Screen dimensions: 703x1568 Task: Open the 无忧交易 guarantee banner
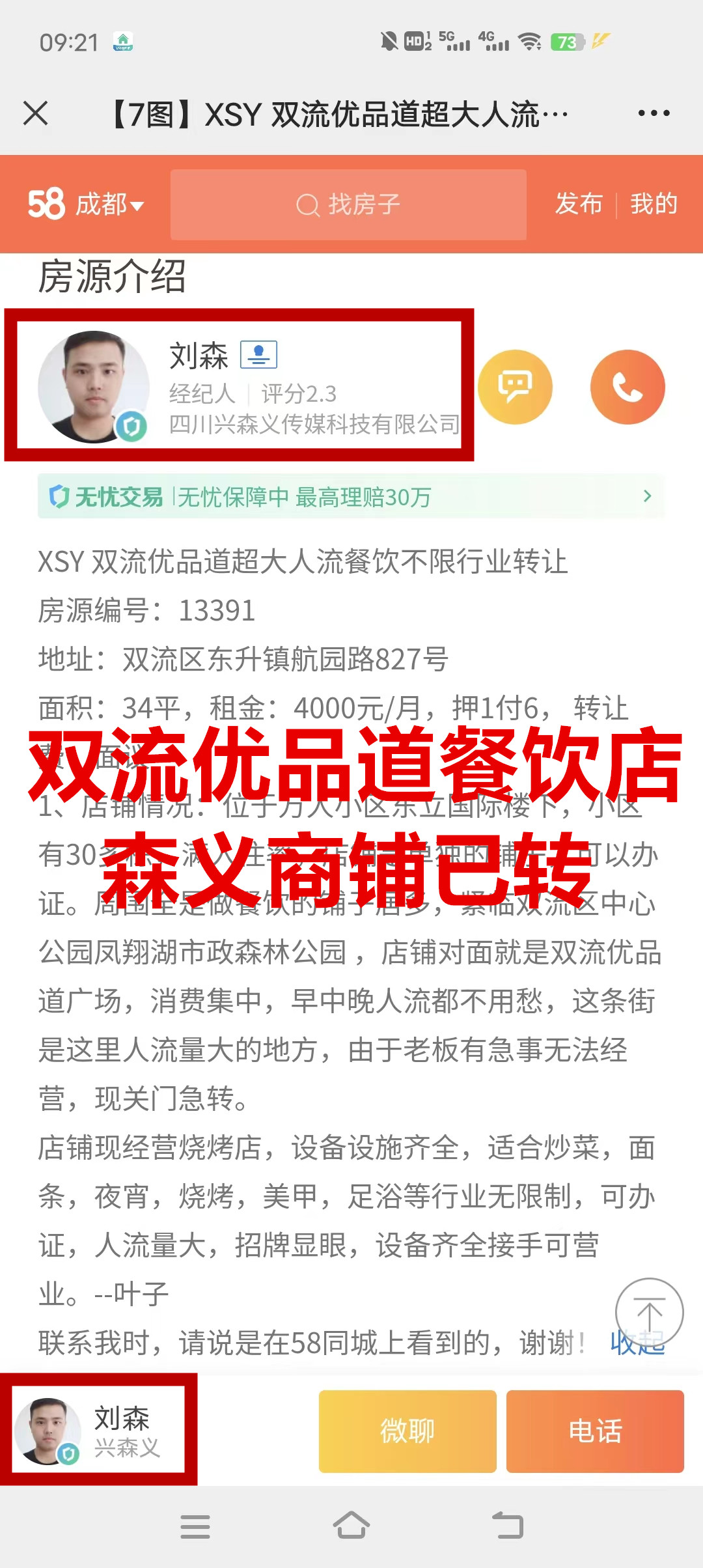point(351,497)
